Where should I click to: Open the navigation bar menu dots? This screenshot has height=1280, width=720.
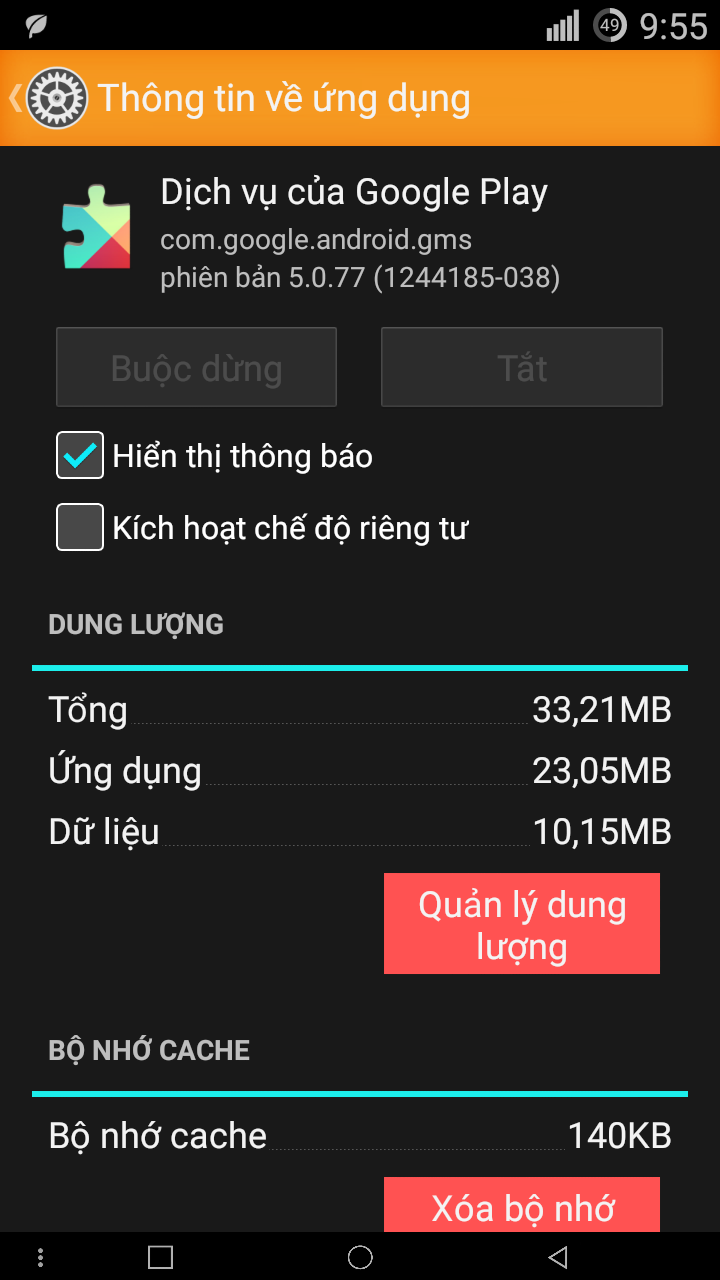40,1257
